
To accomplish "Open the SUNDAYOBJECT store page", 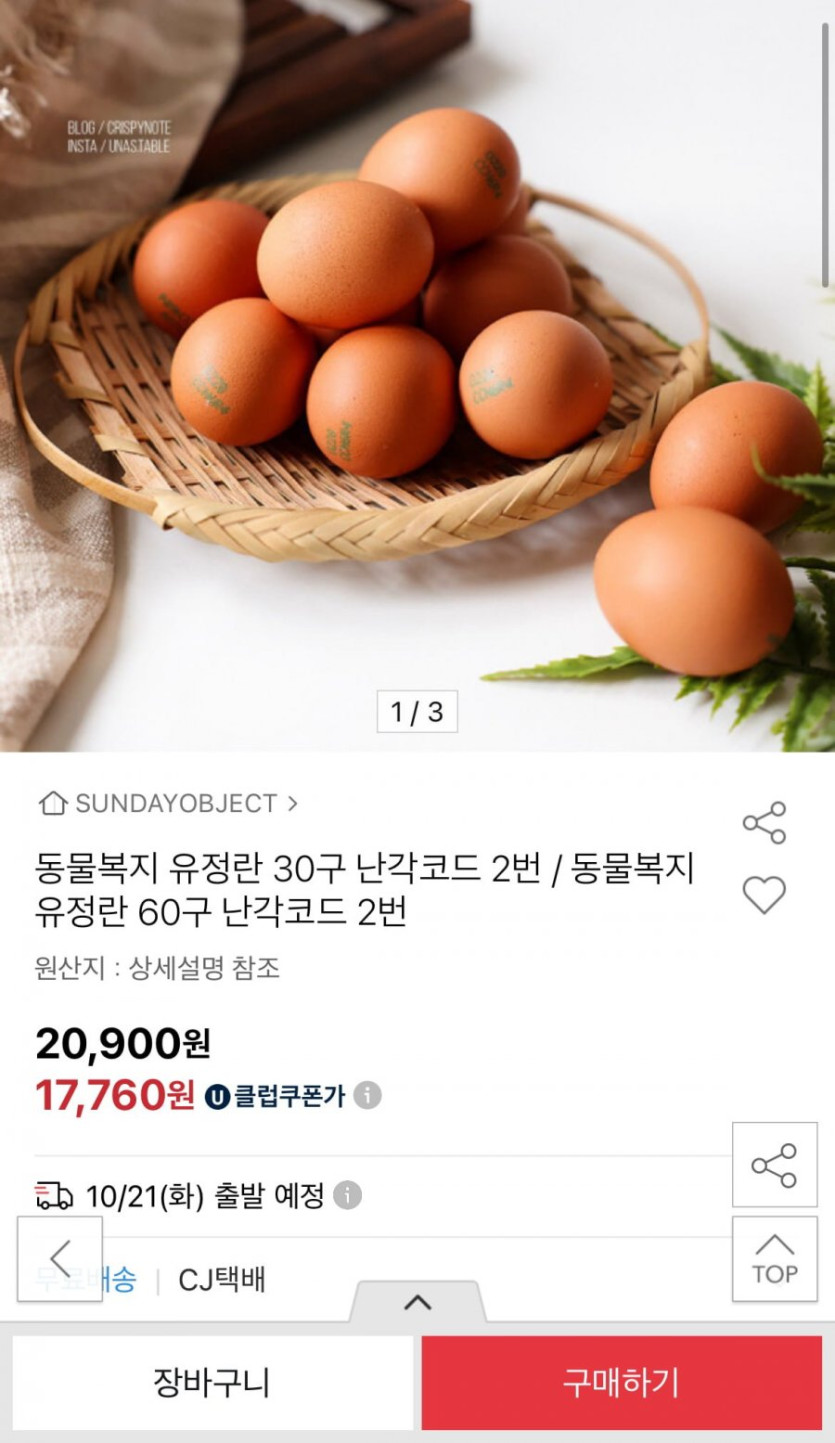I will tap(168, 803).
